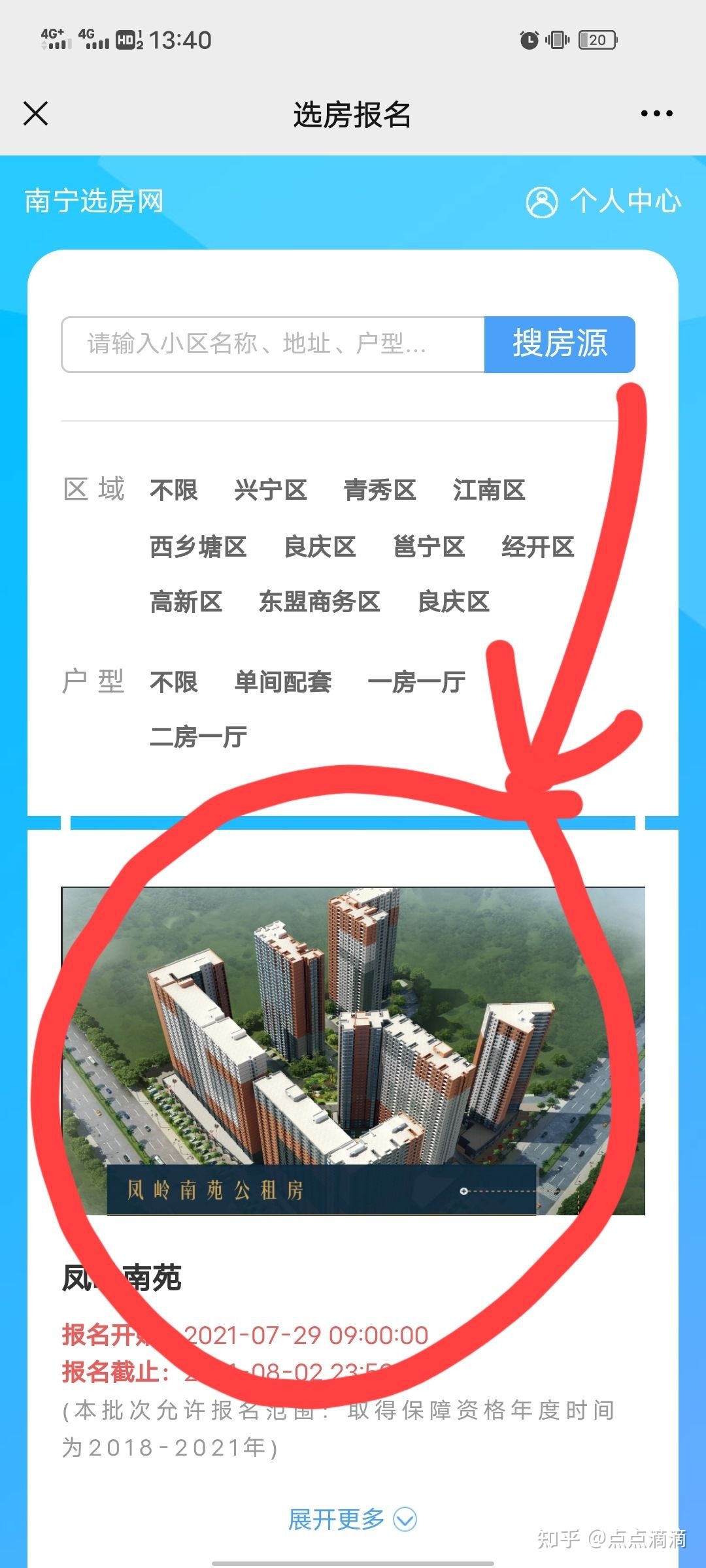
Task: Choose 二房一厅 house type
Action: point(198,737)
